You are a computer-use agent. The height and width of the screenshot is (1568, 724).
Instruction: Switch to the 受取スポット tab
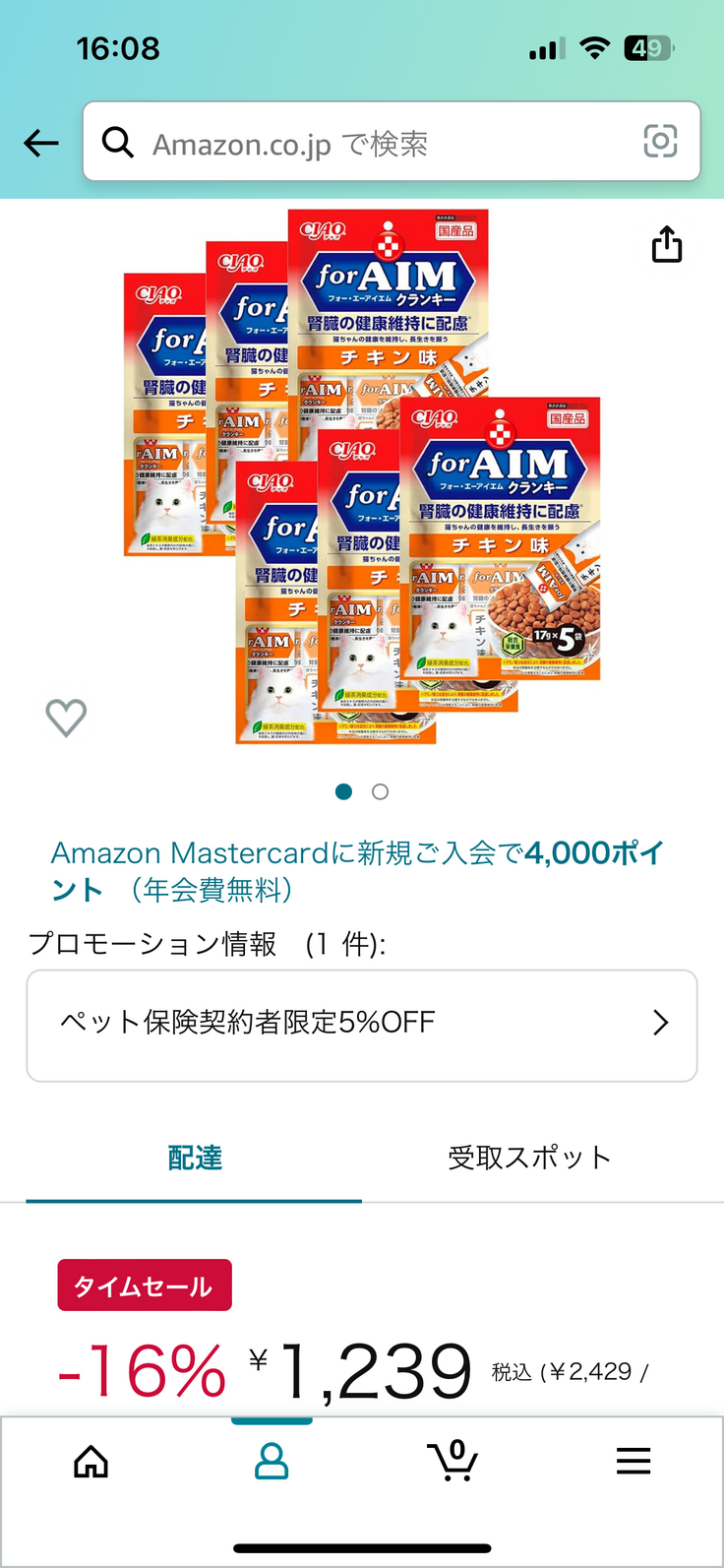click(x=529, y=1159)
